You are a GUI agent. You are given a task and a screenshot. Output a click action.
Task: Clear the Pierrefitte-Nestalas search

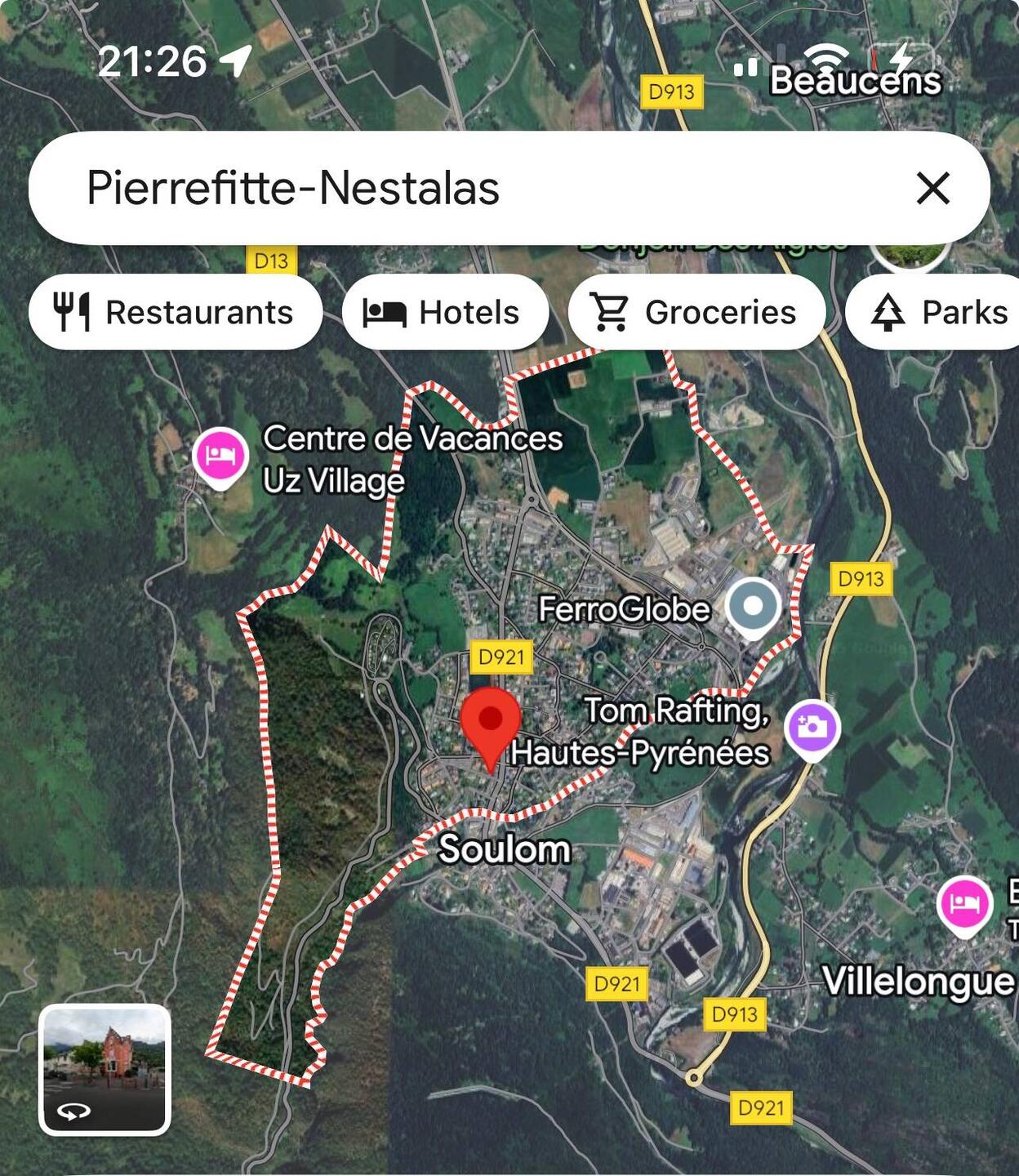(932, 188)
